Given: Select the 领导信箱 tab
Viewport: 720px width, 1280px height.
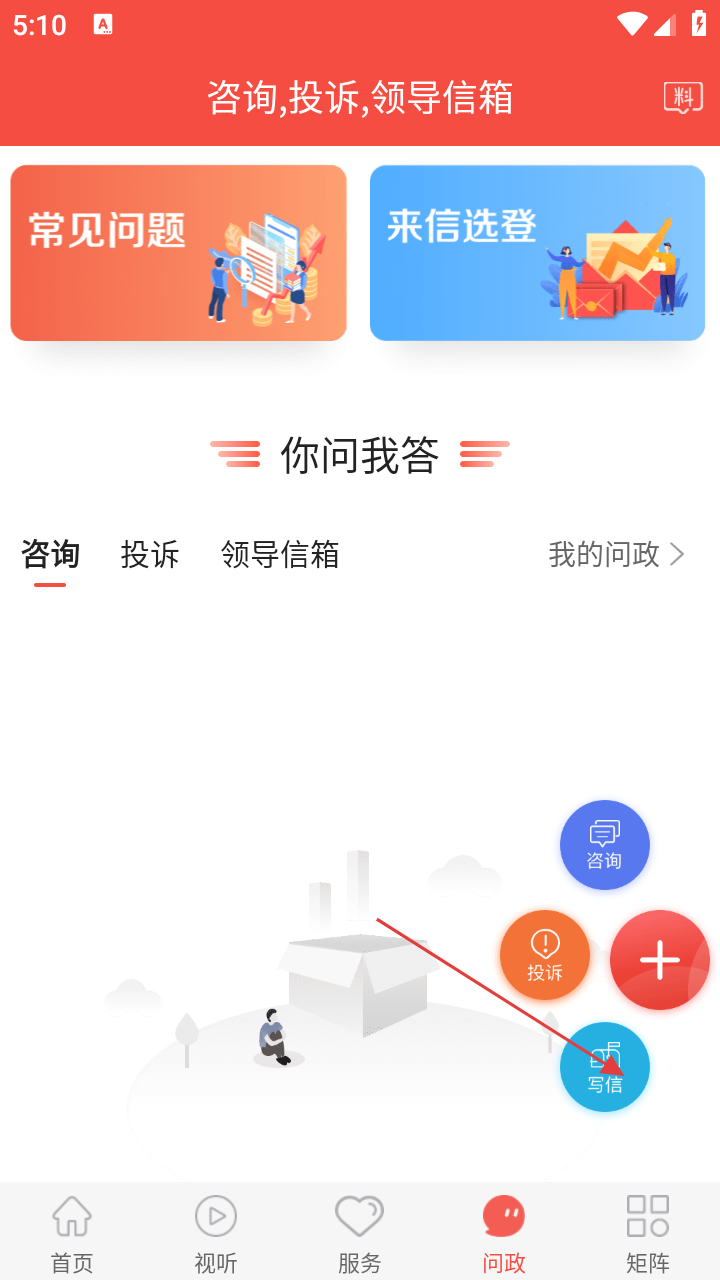Looking at the screenshot, I should [280, 554].
